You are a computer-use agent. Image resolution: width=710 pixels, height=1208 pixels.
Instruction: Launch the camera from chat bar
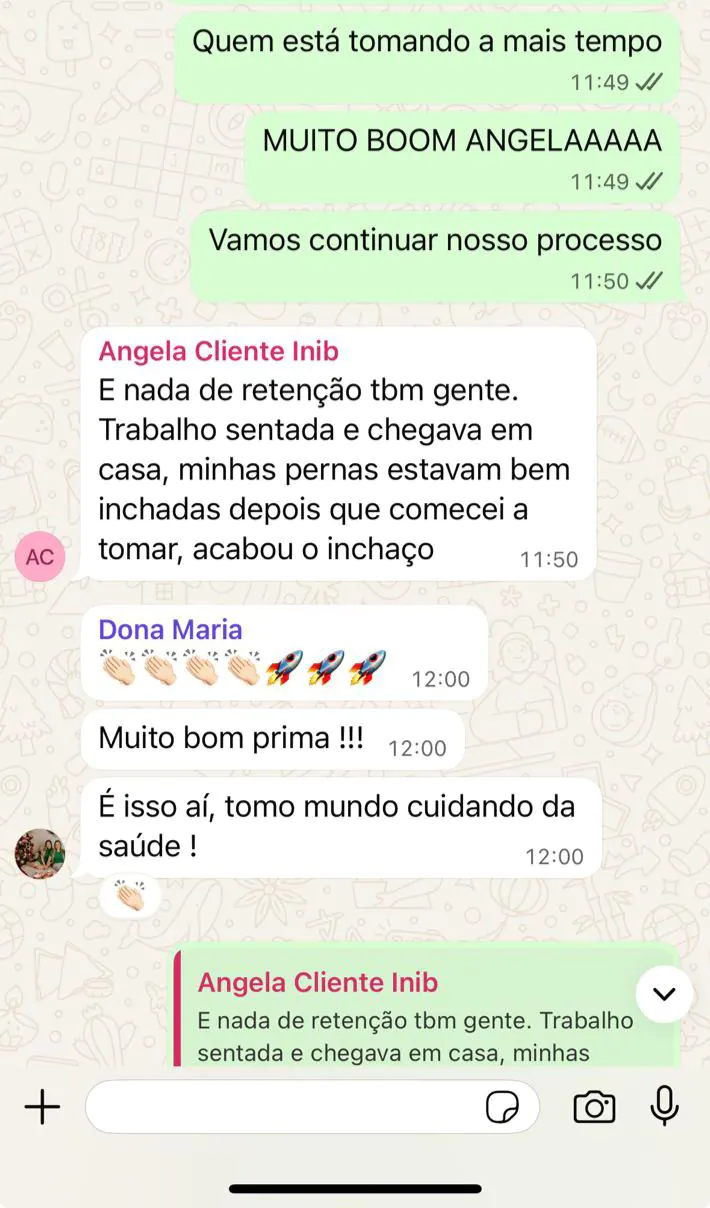[594, 1107]
